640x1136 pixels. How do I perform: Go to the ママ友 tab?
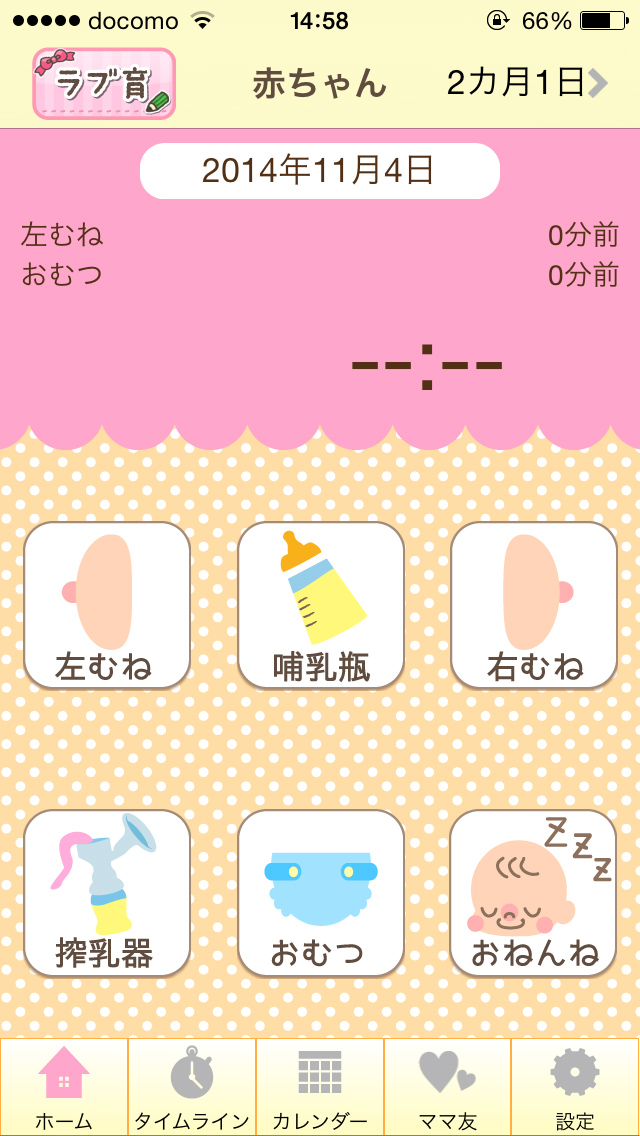point(447,1087)
